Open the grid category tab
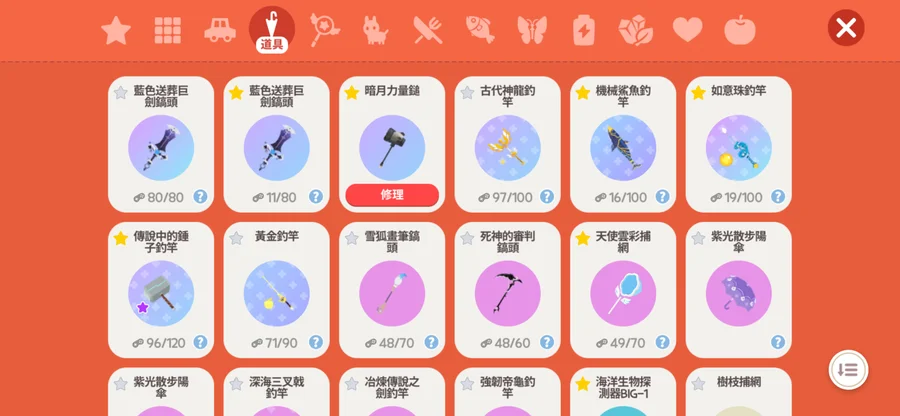Image resolution: width=900 pixels, height=416 pixels. (168, 30)
